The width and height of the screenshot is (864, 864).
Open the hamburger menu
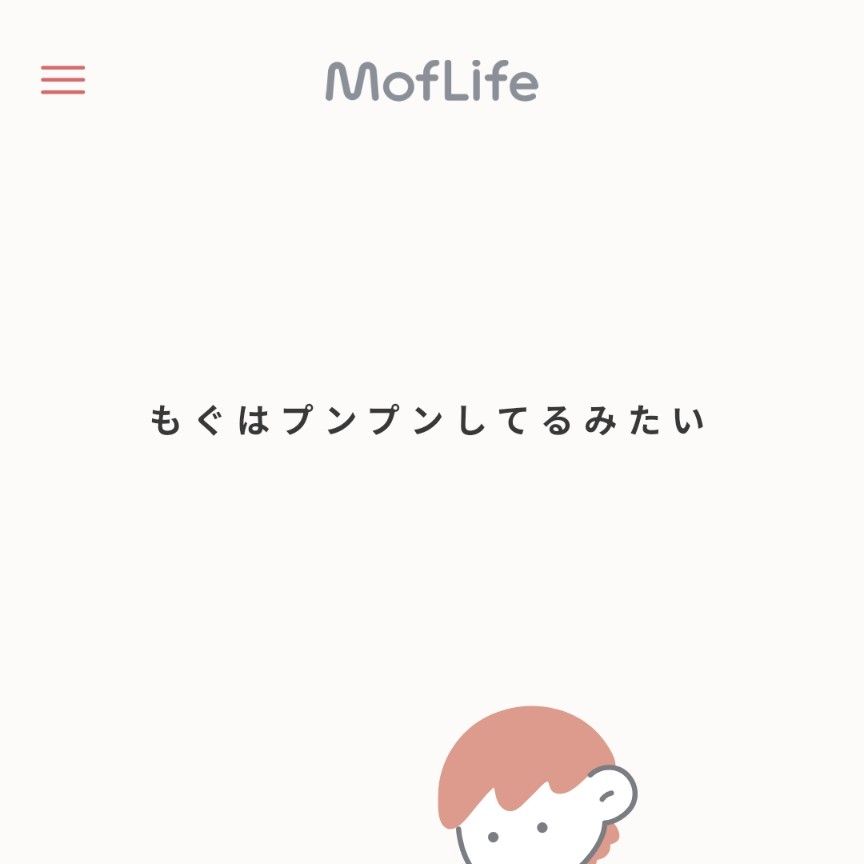point(63,80)
